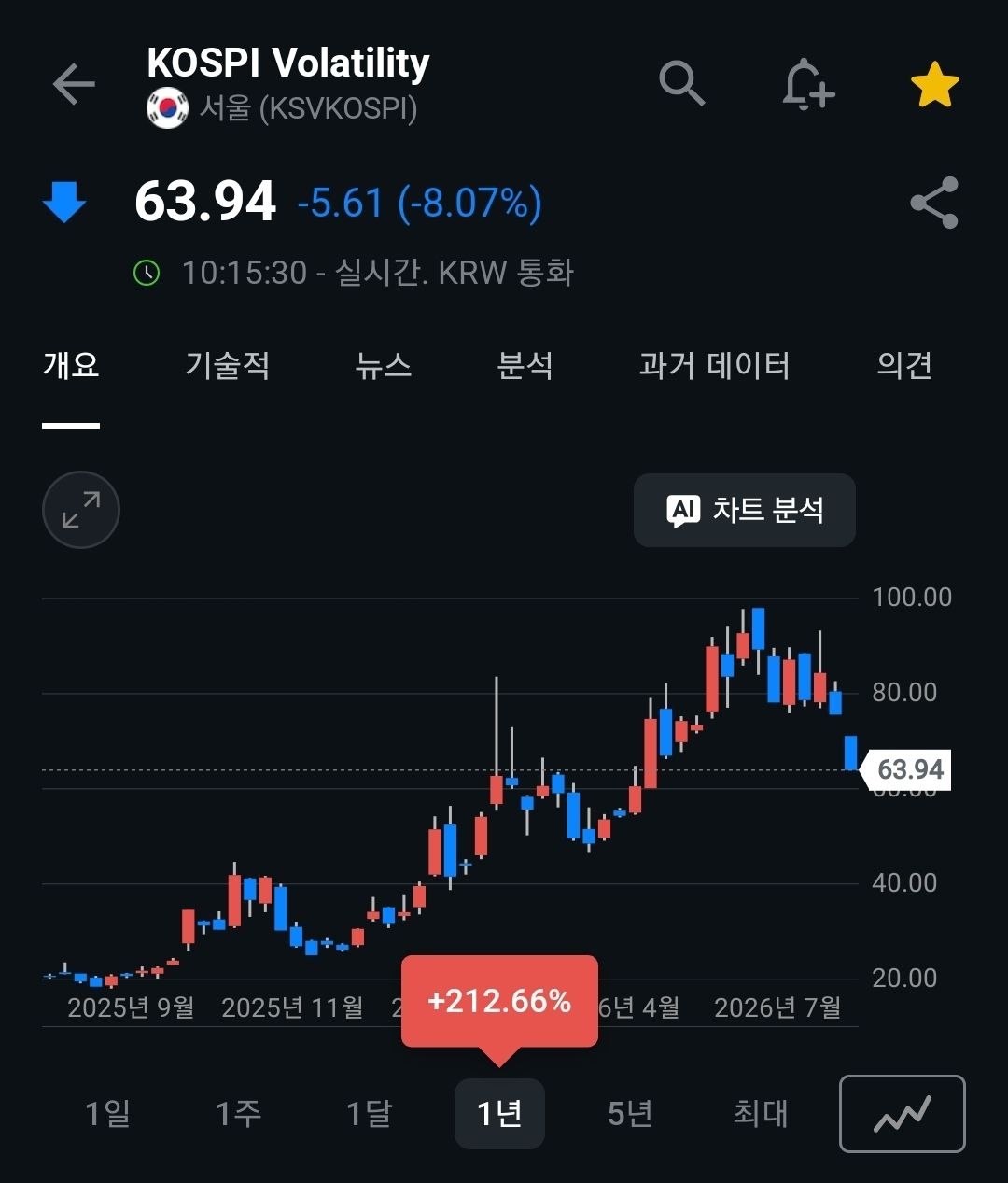Screen dimensions: 1008x1183
Task: Share KOSPI Volatility via the share icon
Action: pyautogui.click(x=934, y=203)
